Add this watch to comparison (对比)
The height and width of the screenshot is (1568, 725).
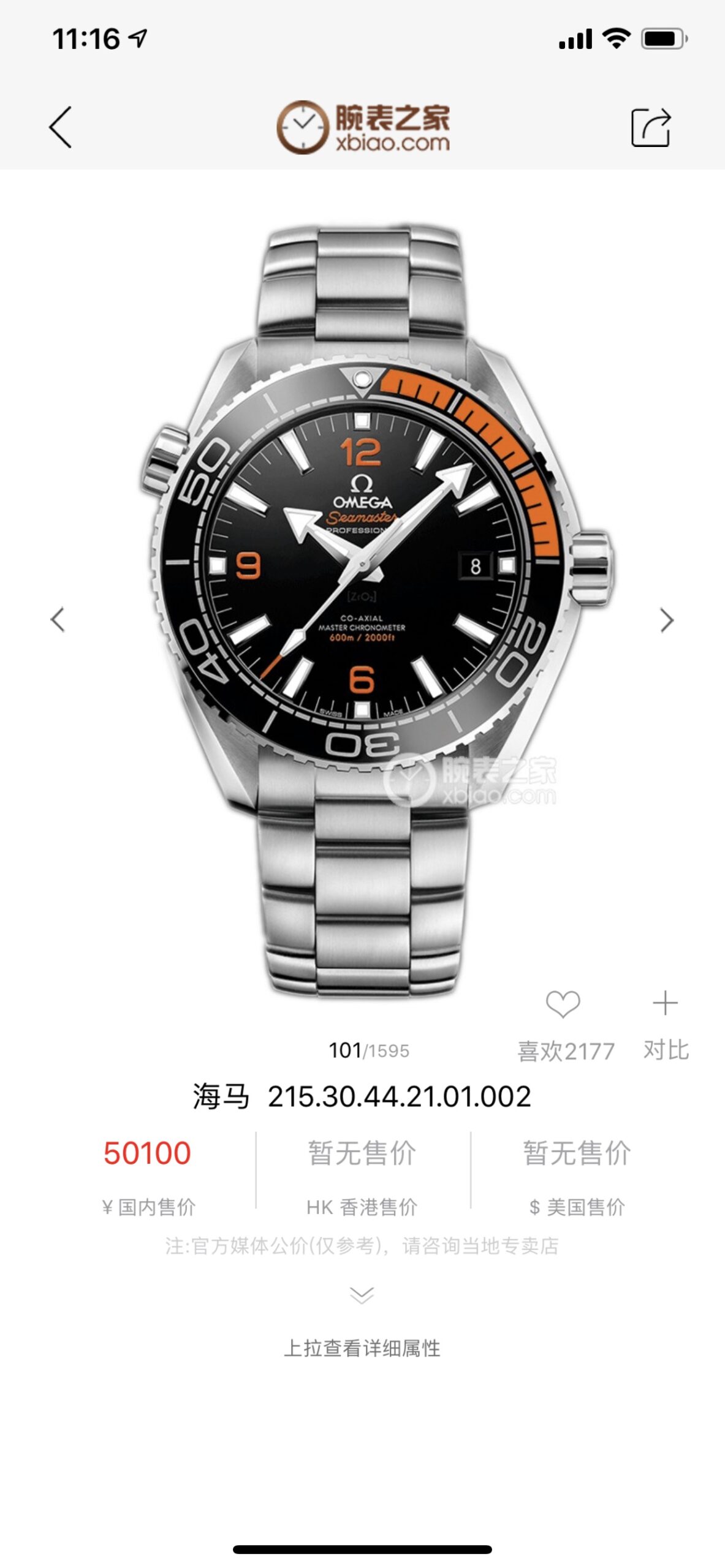coord(666,1005)
